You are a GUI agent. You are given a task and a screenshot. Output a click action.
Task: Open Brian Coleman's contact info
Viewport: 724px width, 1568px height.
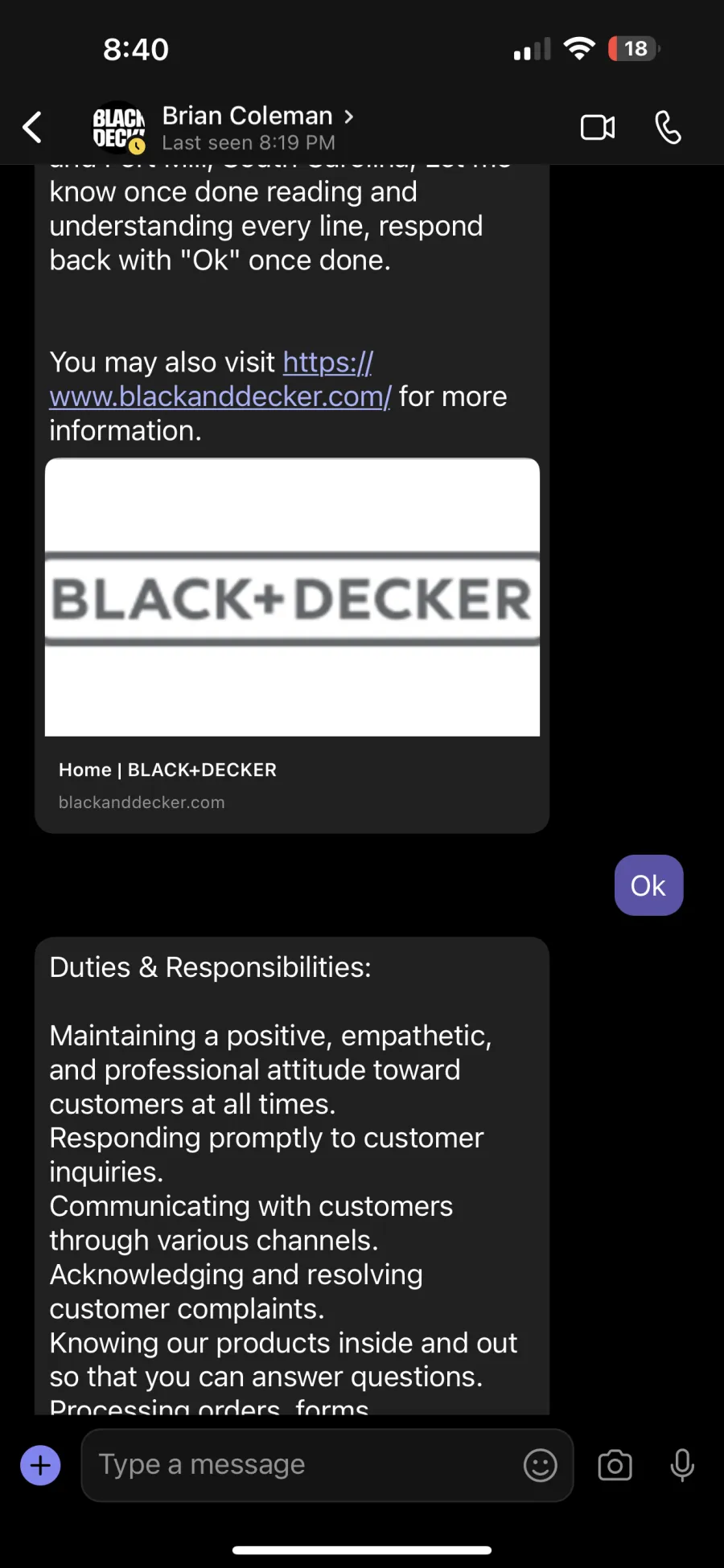257,127
